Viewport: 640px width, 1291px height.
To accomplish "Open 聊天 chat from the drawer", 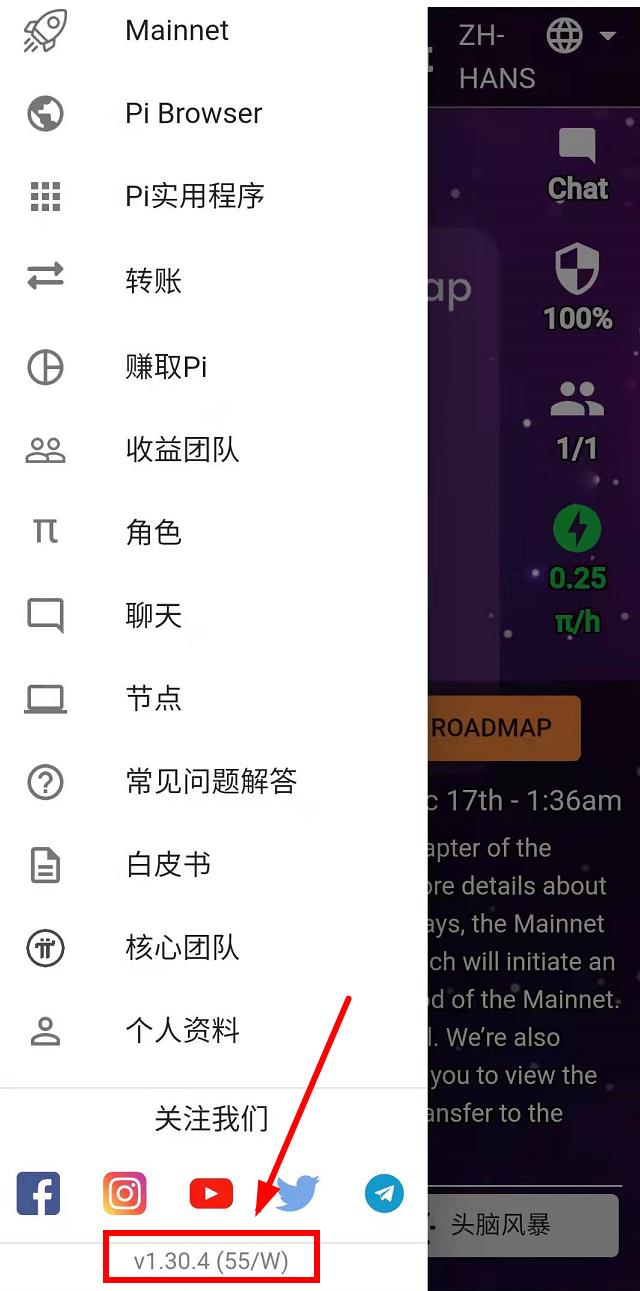I will (x=154, y=616).
